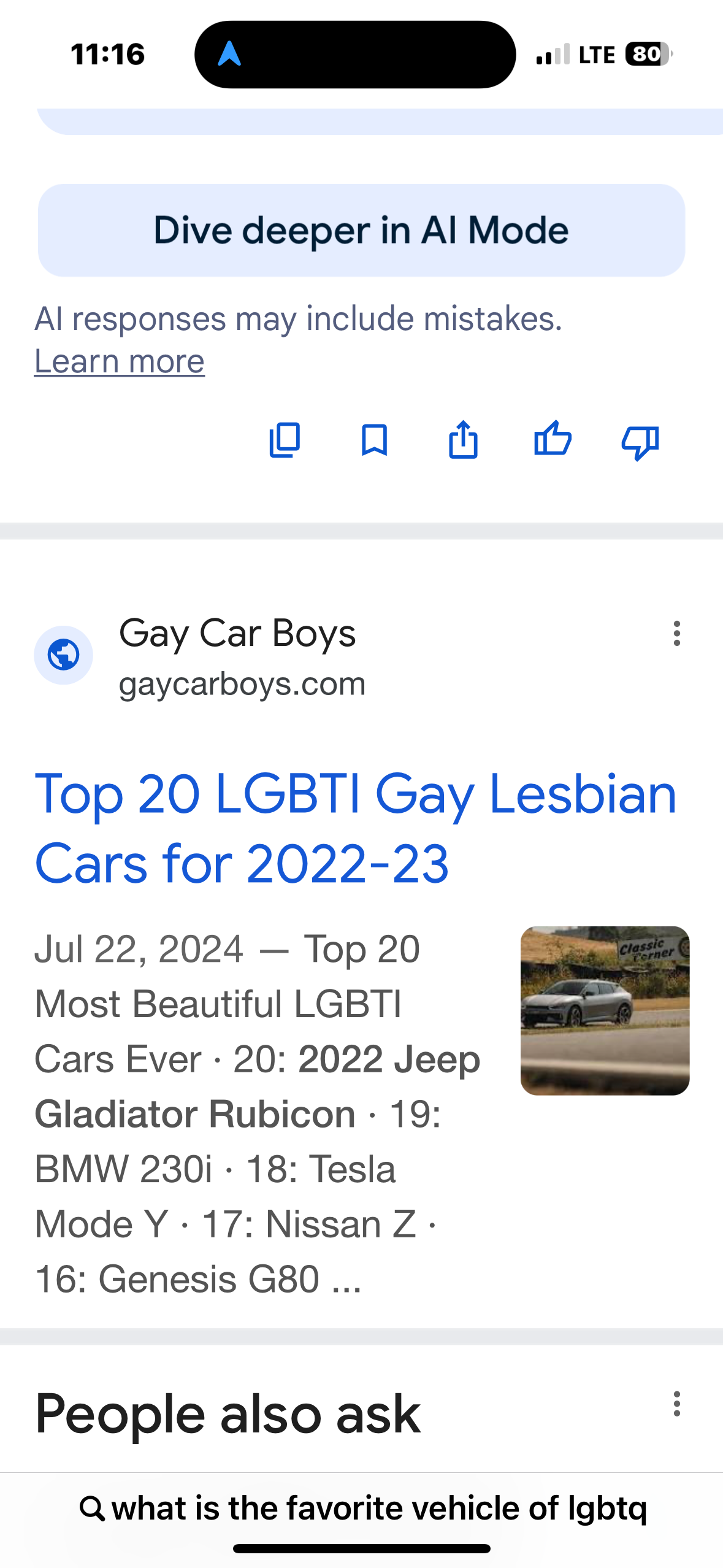Give the AI response a thumbs up
Image resolution: width=723 pixels, height=1568 pixels.
553,440
